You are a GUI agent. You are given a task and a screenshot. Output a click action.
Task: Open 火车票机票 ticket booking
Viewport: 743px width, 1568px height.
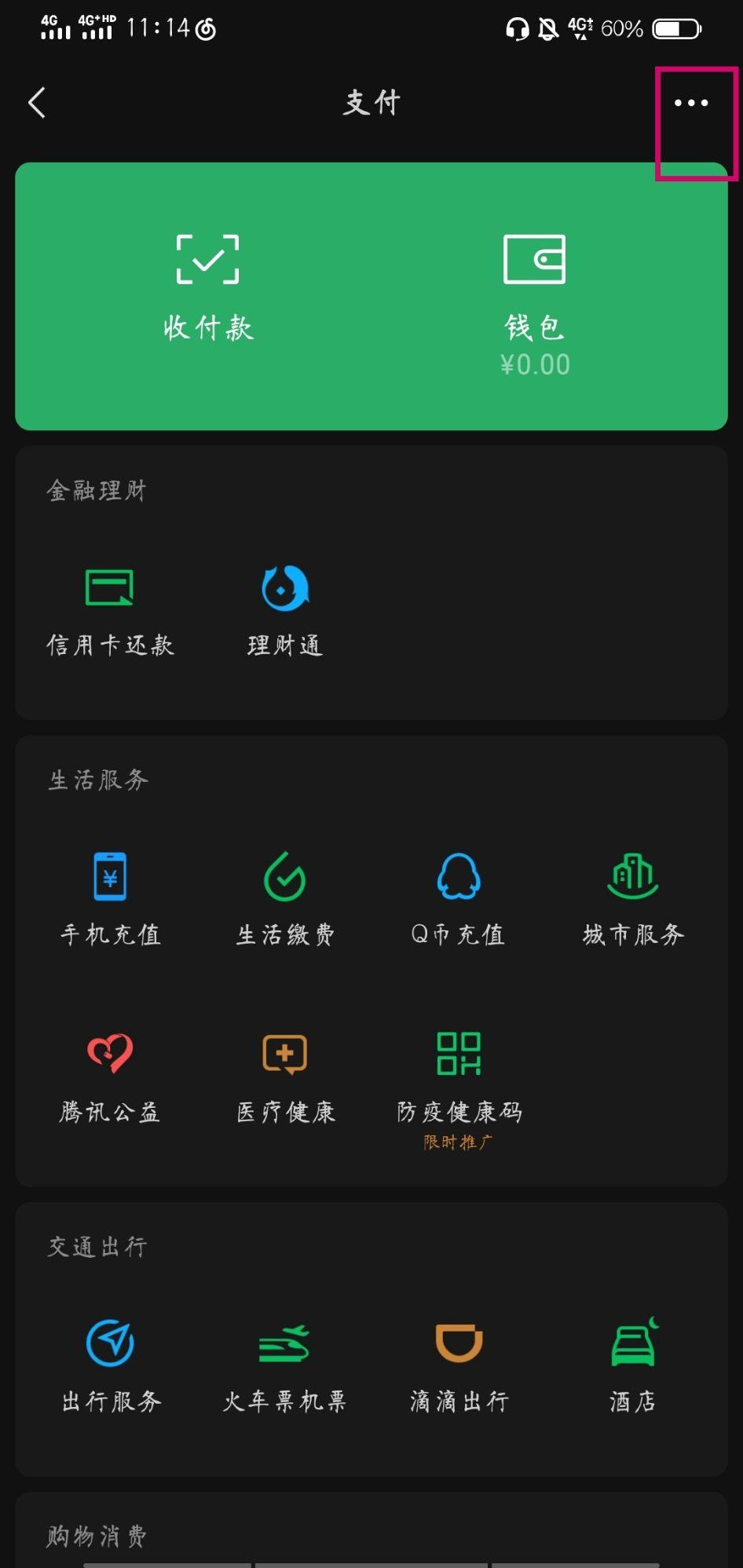(284, 1367)
